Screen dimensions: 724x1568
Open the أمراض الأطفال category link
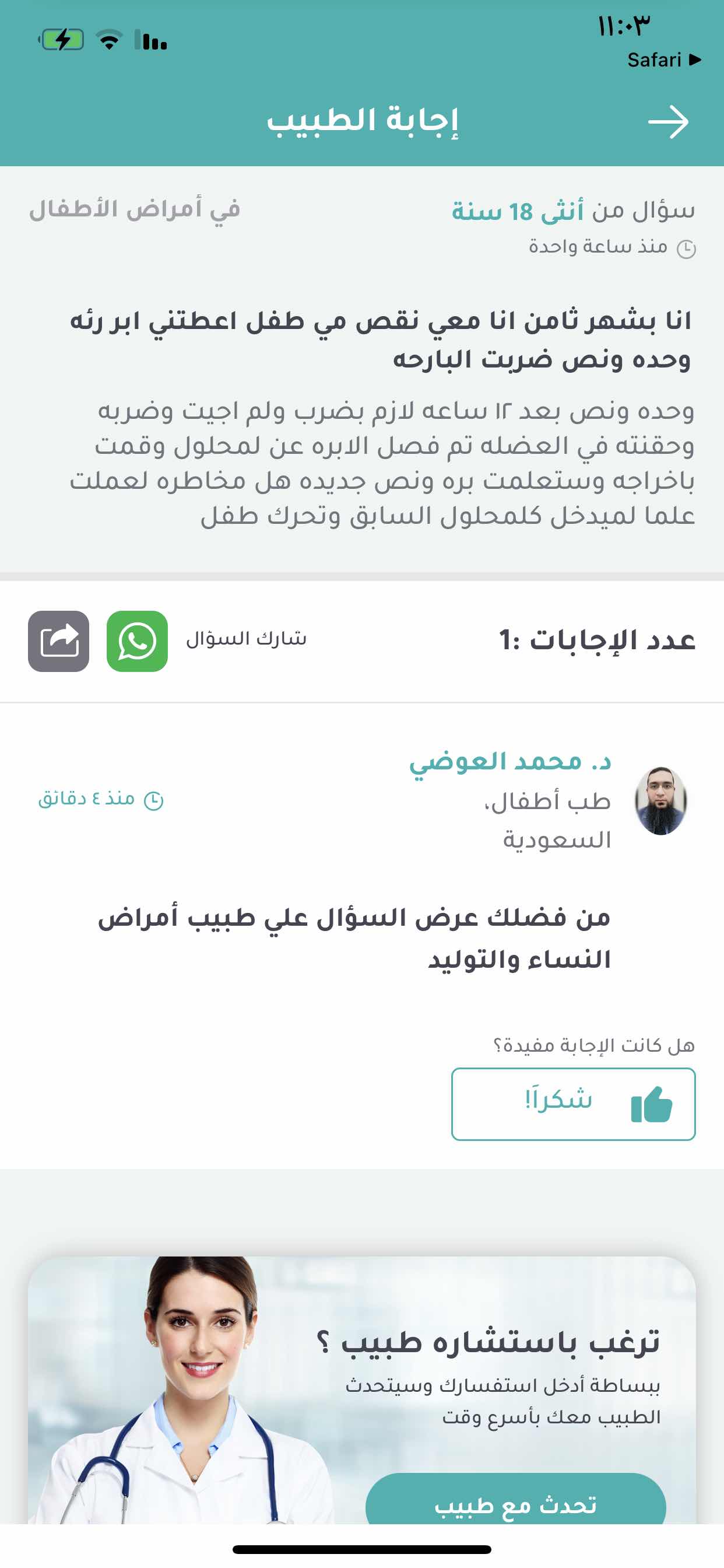[x=135, y=209]
